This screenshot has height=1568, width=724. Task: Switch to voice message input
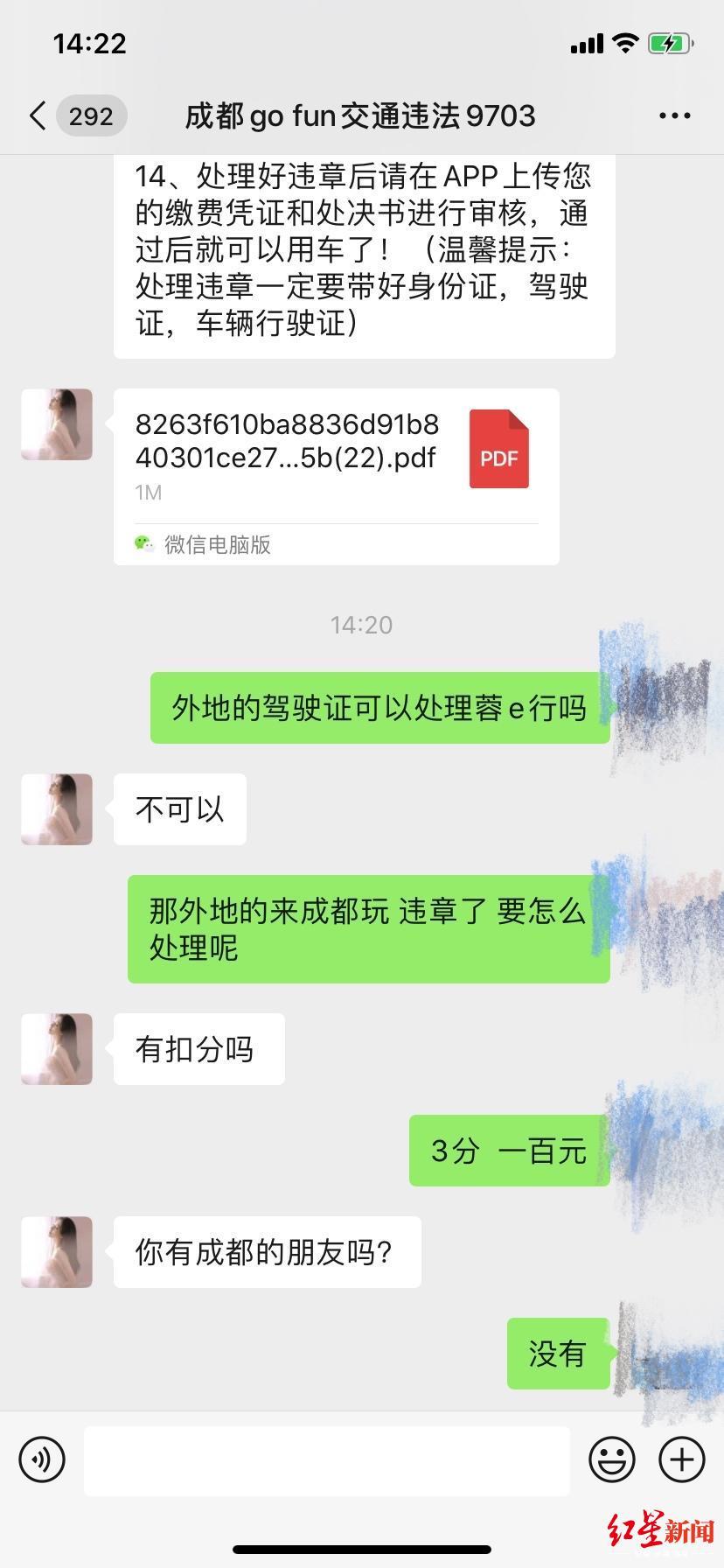42,1459
